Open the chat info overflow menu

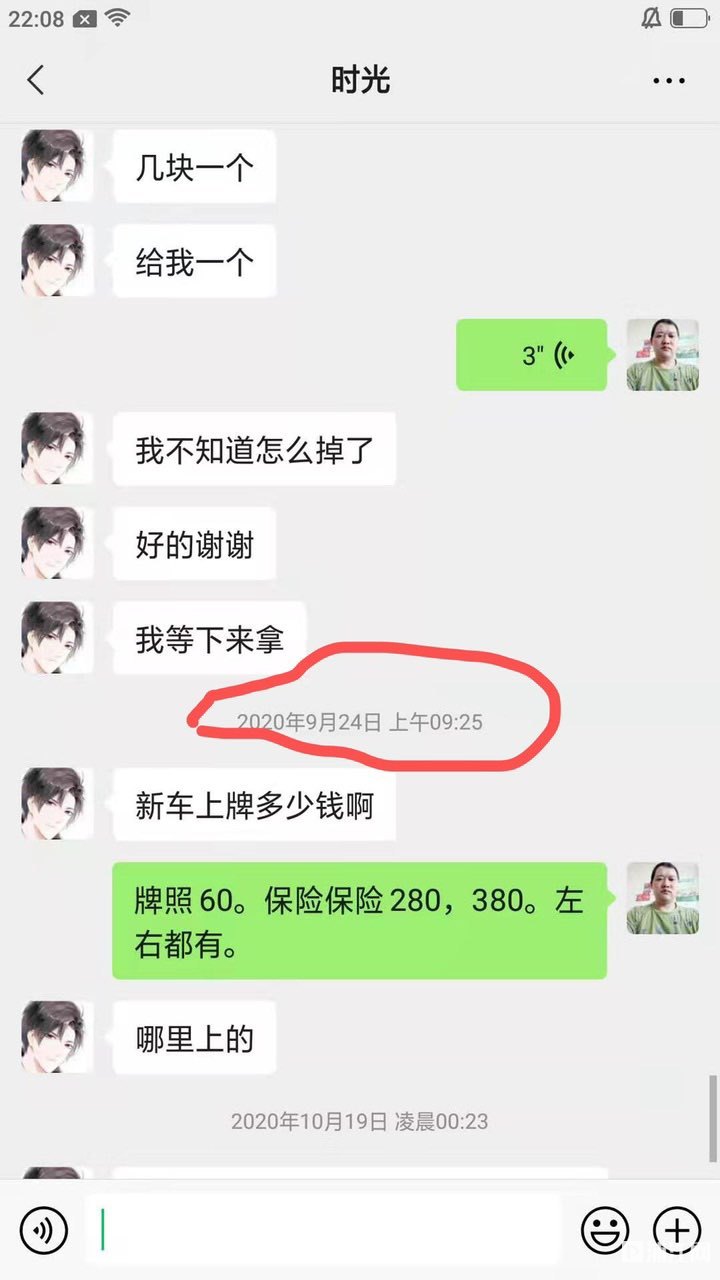tap(668, 80)
